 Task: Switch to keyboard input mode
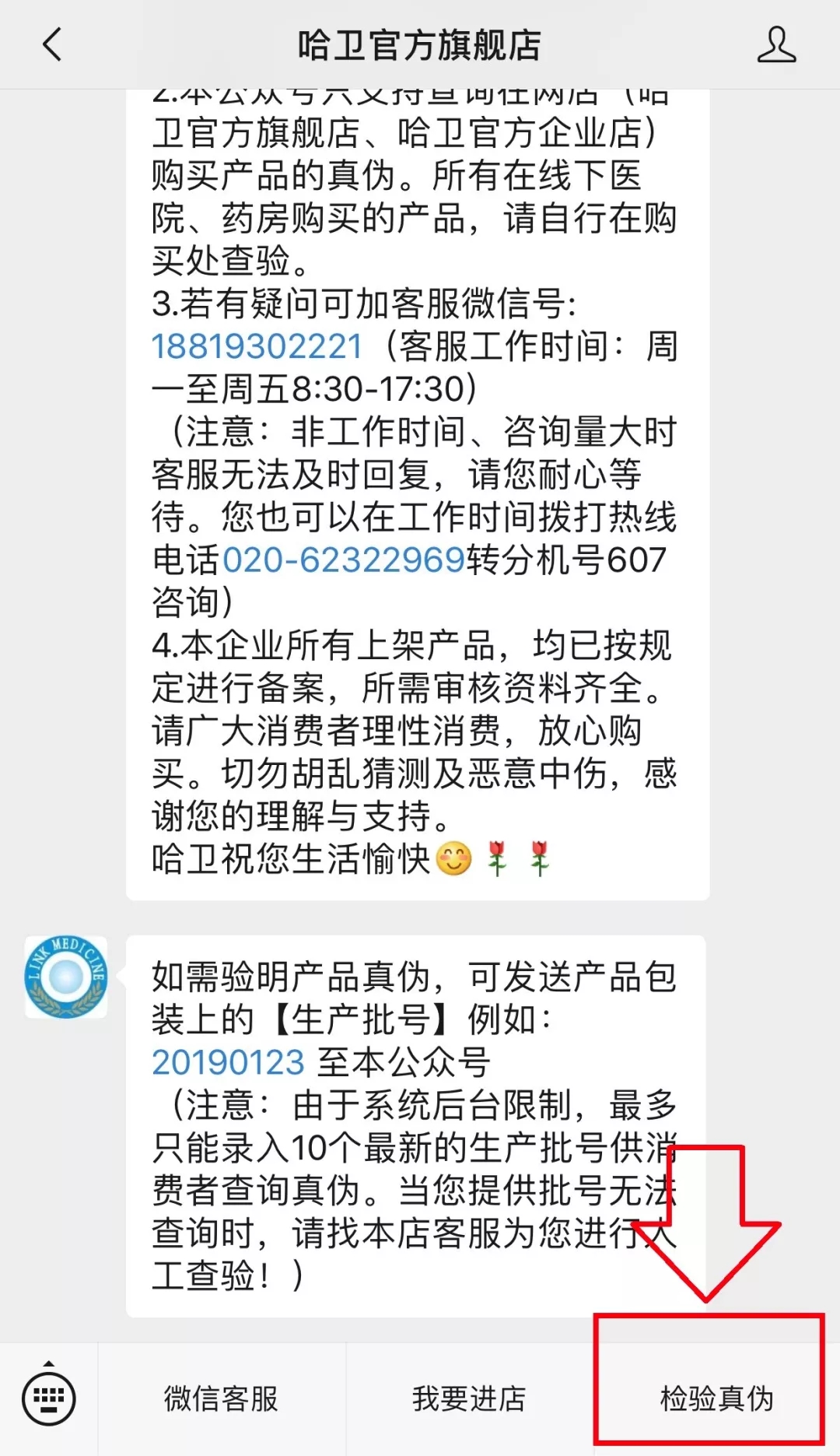point(49,1398)
